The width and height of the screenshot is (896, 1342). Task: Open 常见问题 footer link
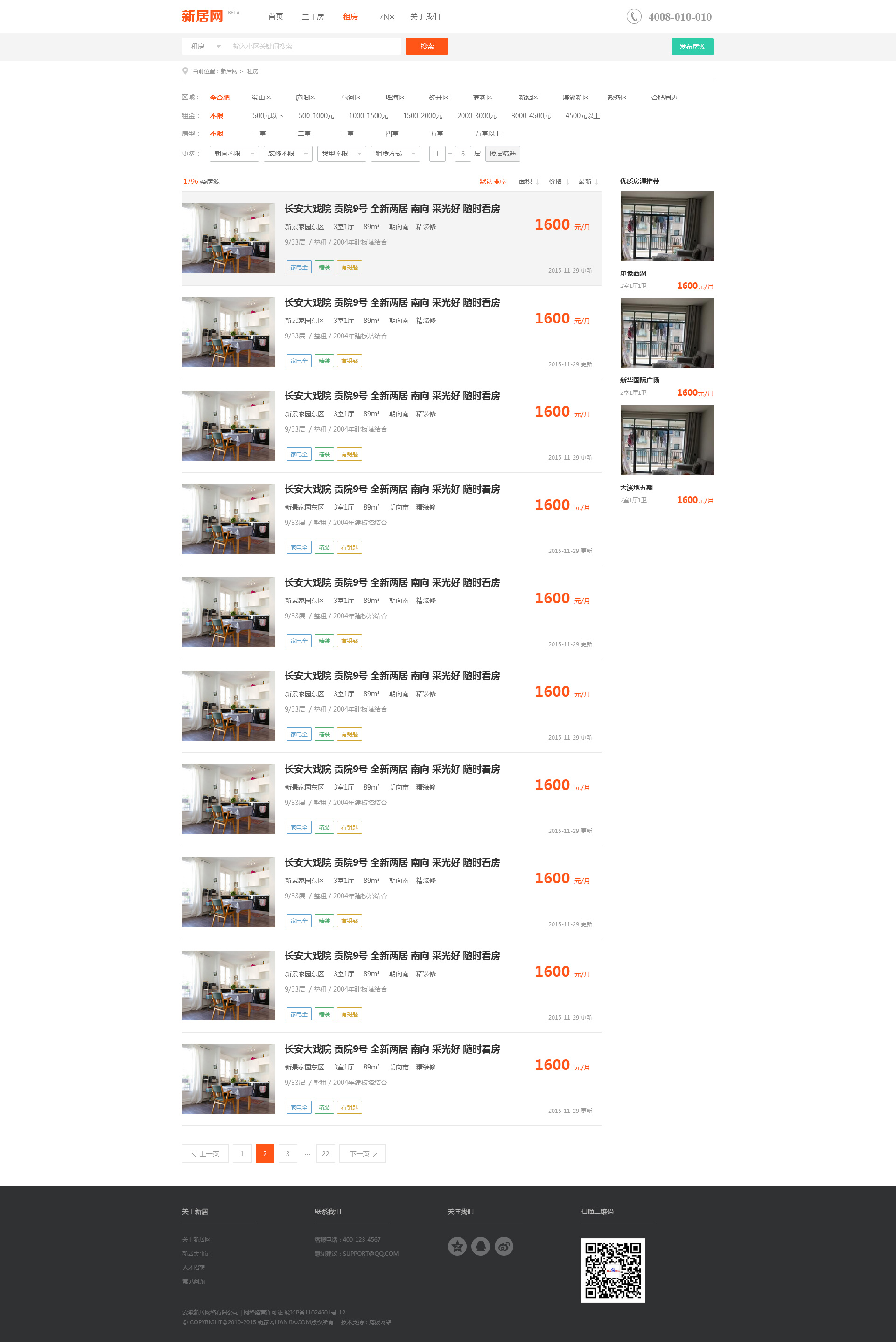click(194, 1281)
